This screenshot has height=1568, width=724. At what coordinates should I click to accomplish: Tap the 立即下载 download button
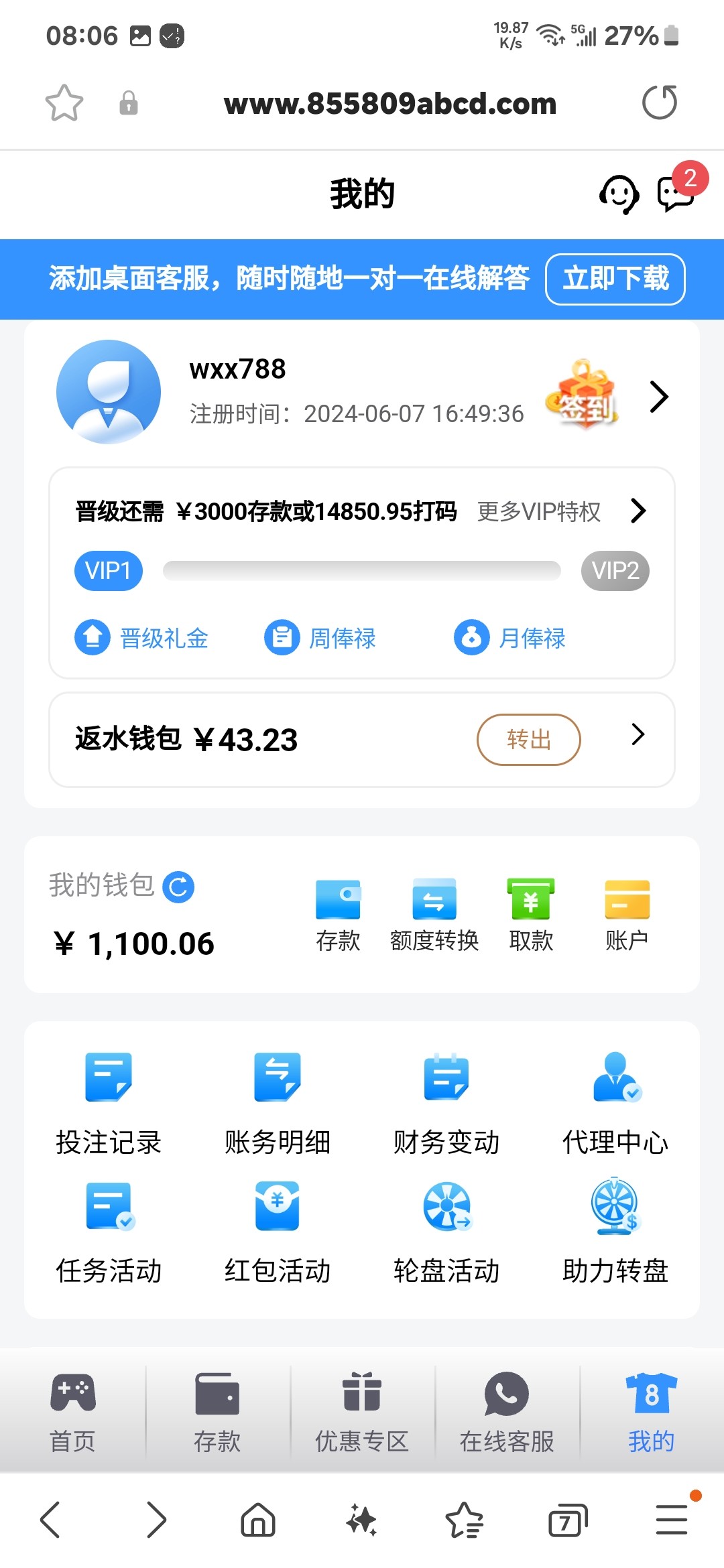point(615,279)
